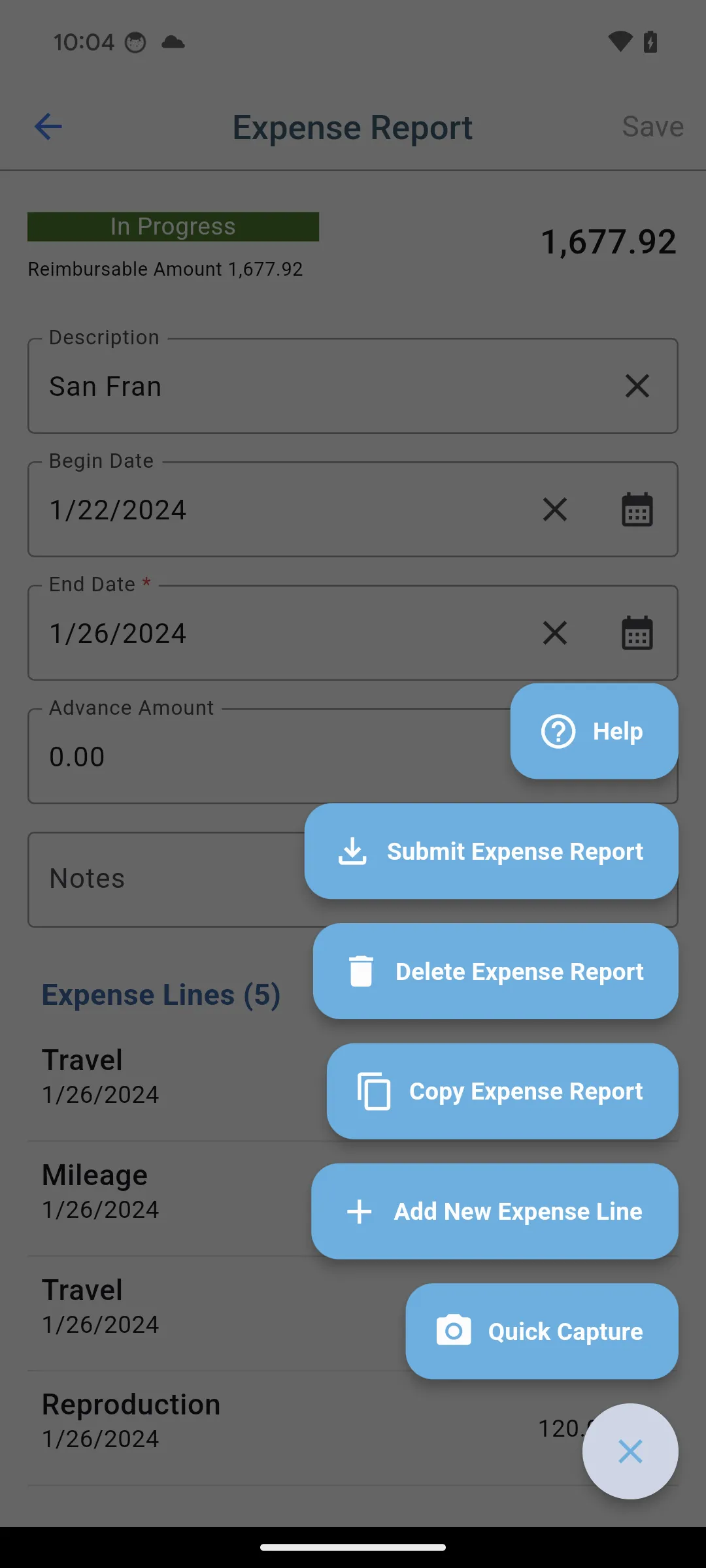
Task: Delete this expense report
Action: pos(495,972)
